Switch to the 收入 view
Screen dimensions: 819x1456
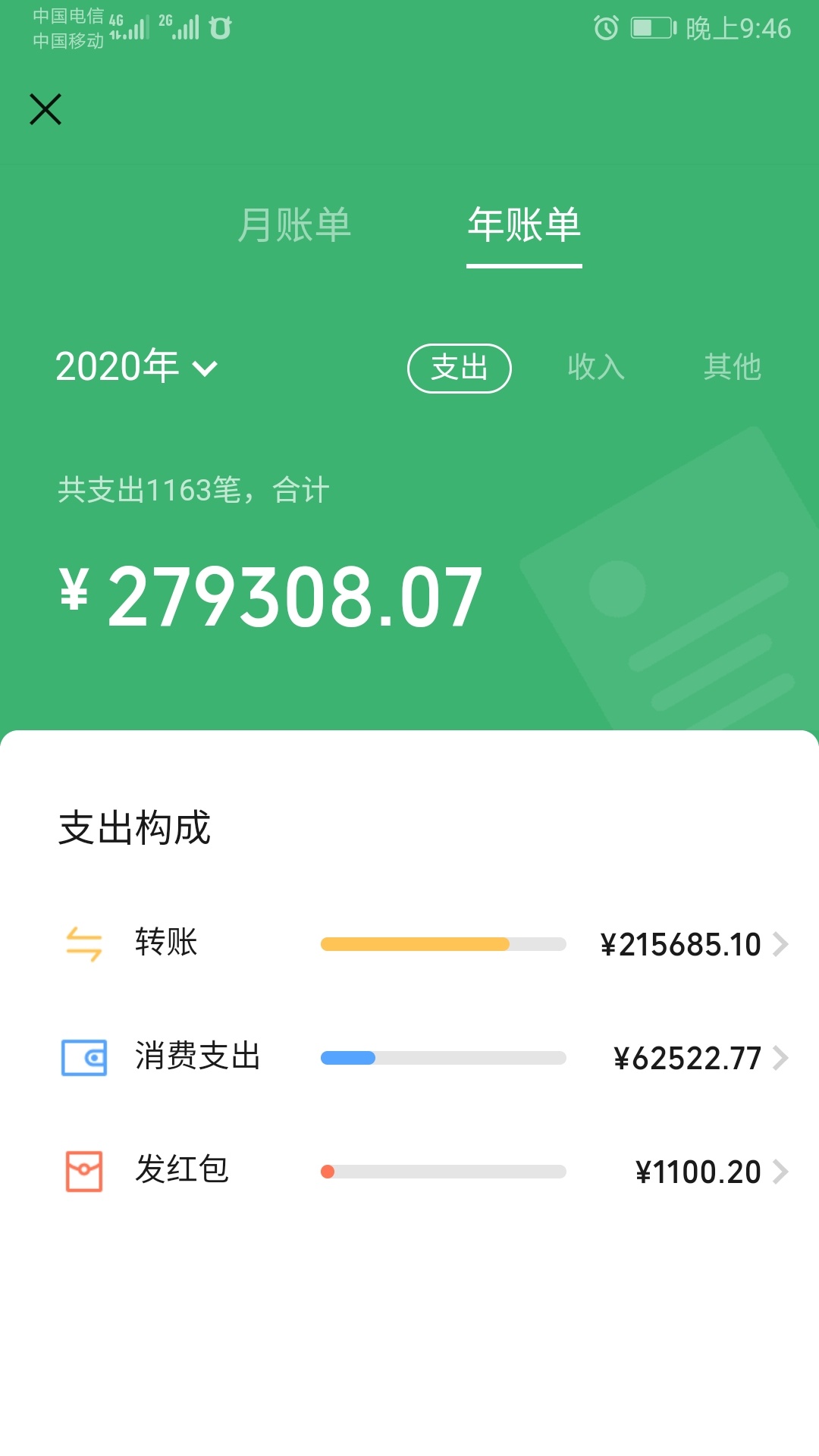click(596, 368)
